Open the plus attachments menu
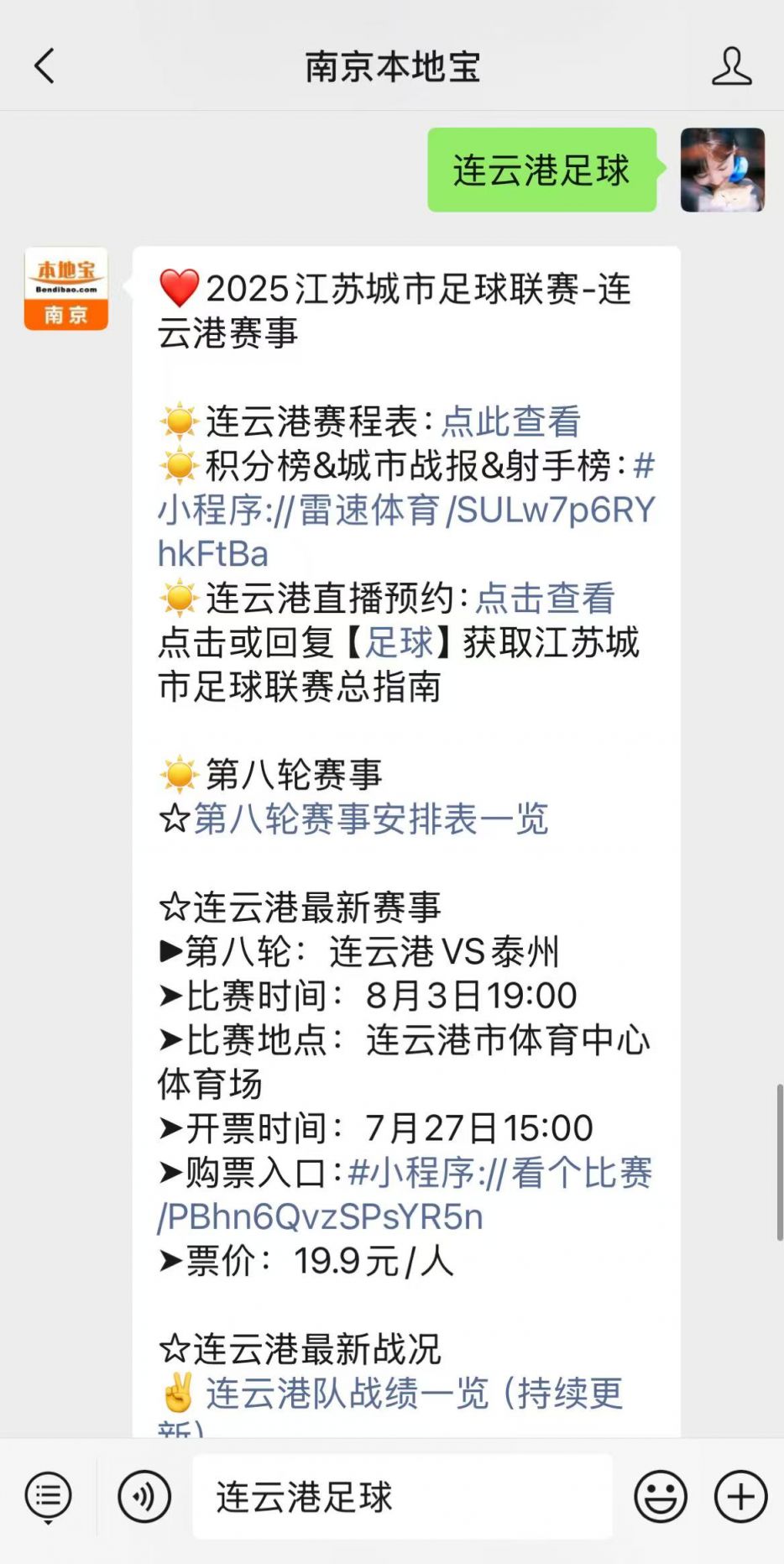784x1564 pixels. pyautogui.click(x=740, y=1496)
